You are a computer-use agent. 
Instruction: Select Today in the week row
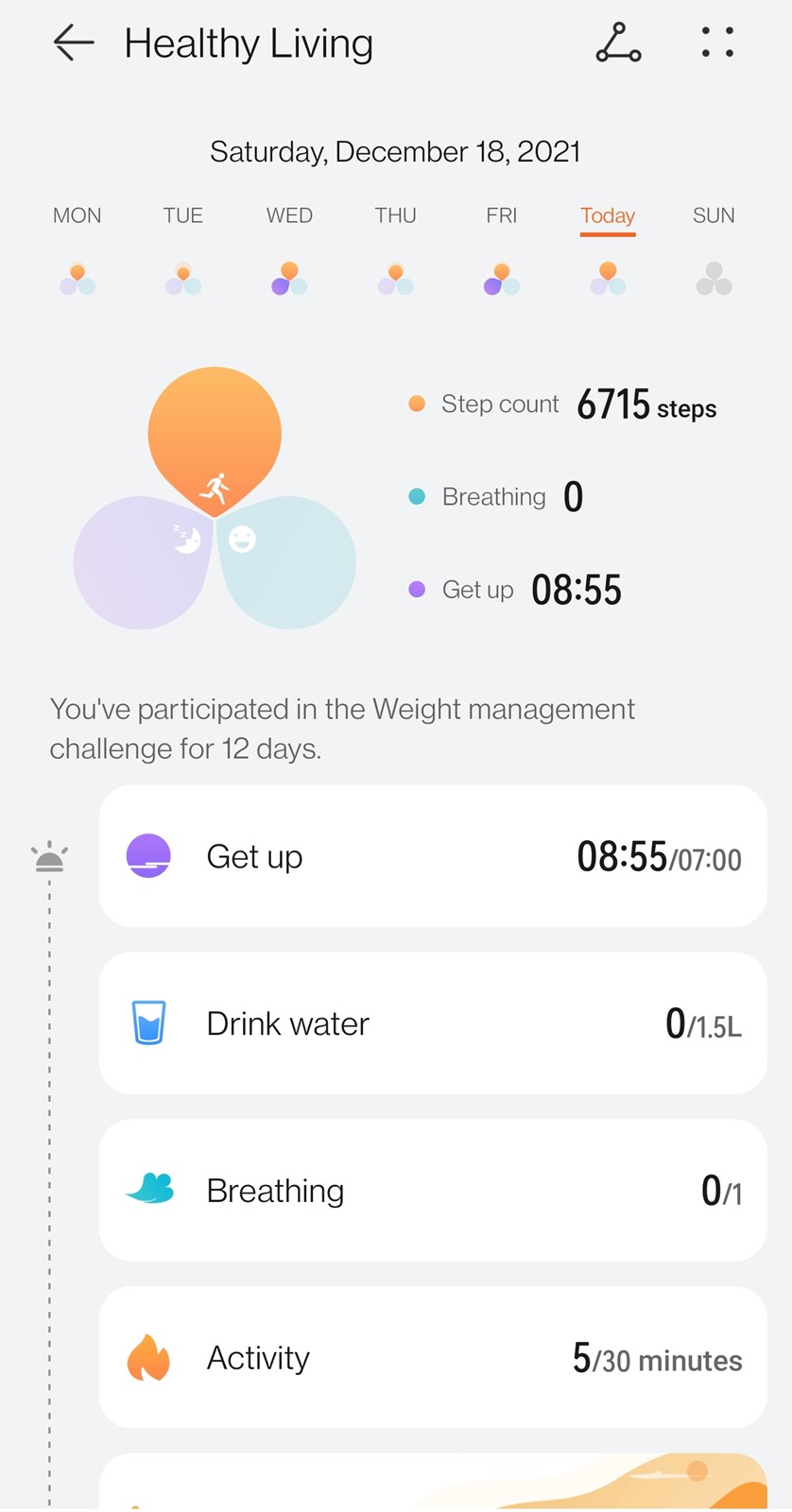point(608,248)
